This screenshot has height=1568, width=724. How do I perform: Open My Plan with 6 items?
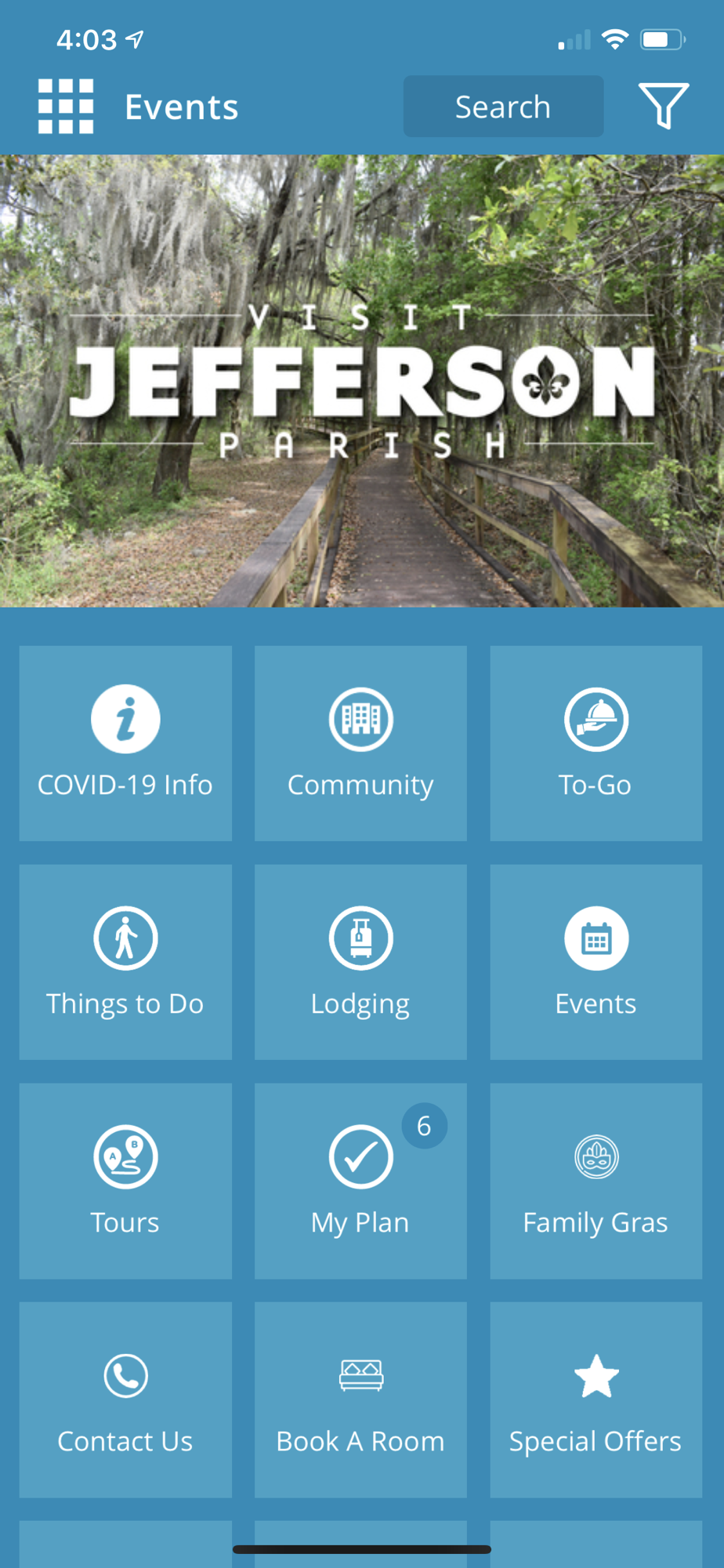coord(360,1181)
